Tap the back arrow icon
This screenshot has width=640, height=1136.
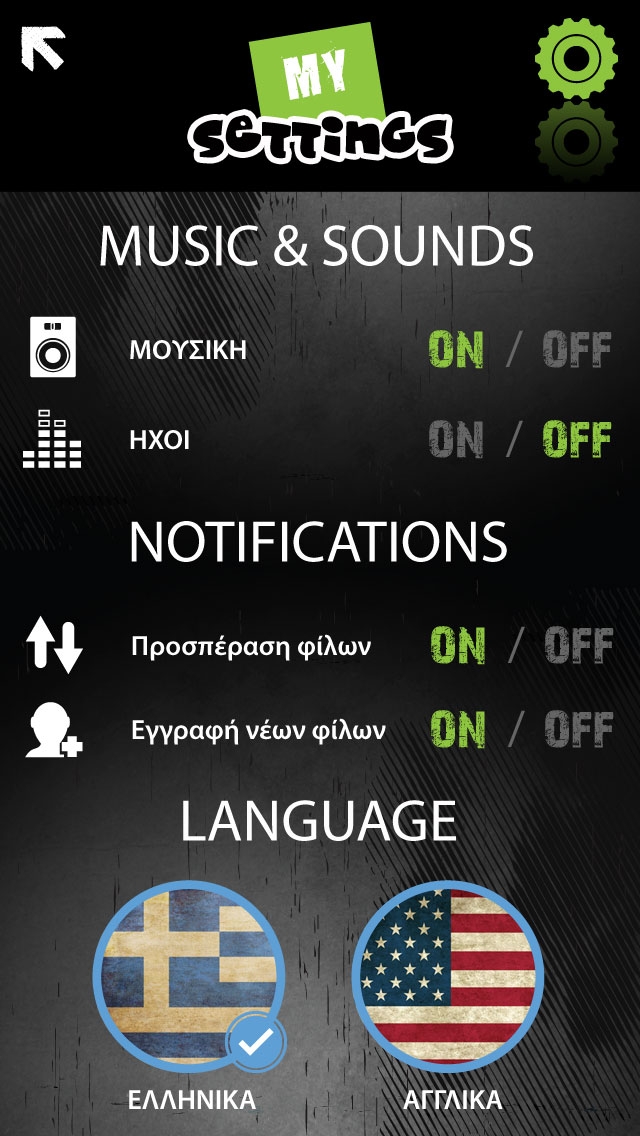pyautogui.click(x=43, y=48)
